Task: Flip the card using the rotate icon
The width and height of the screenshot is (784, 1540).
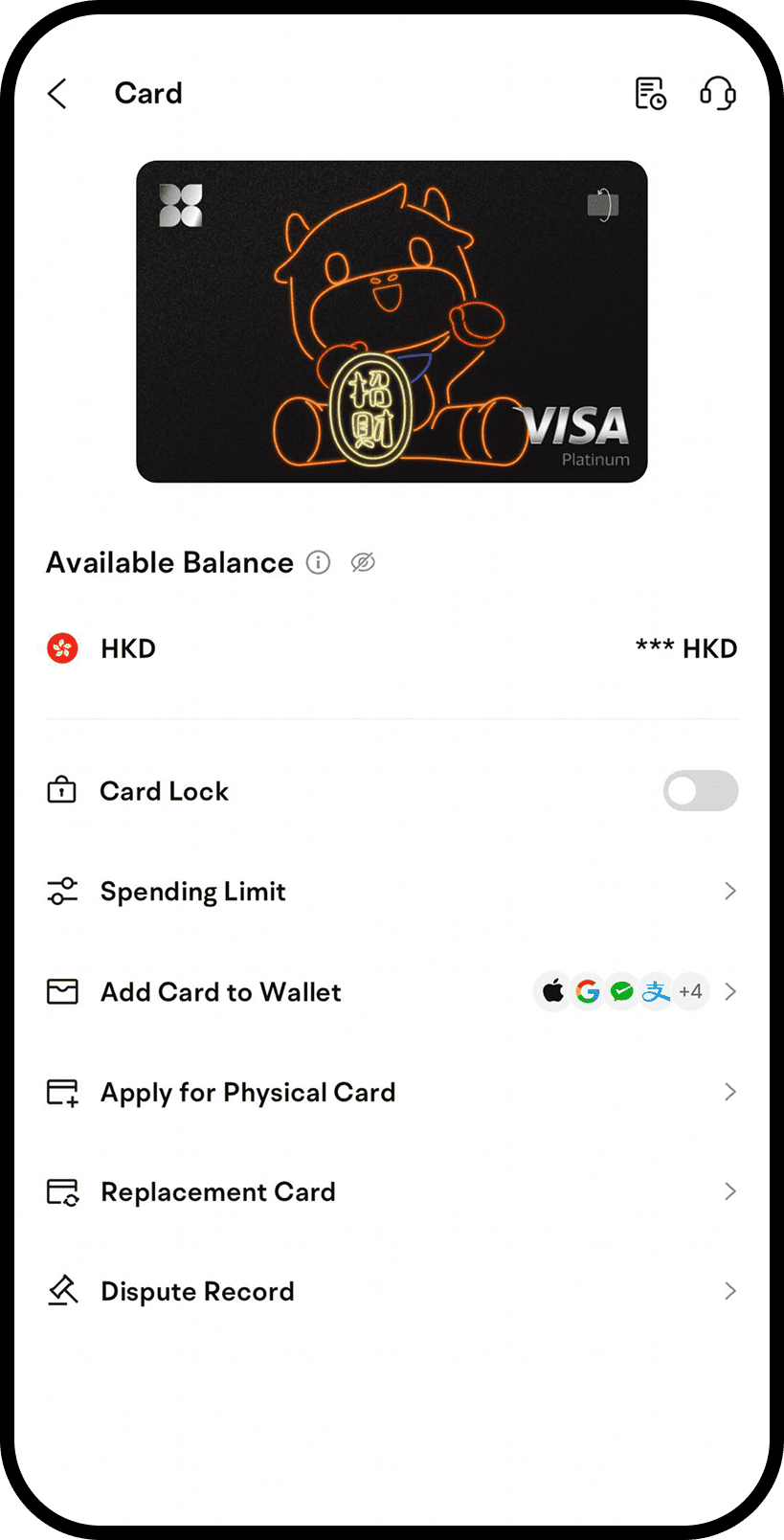Action: click(603, 205)
